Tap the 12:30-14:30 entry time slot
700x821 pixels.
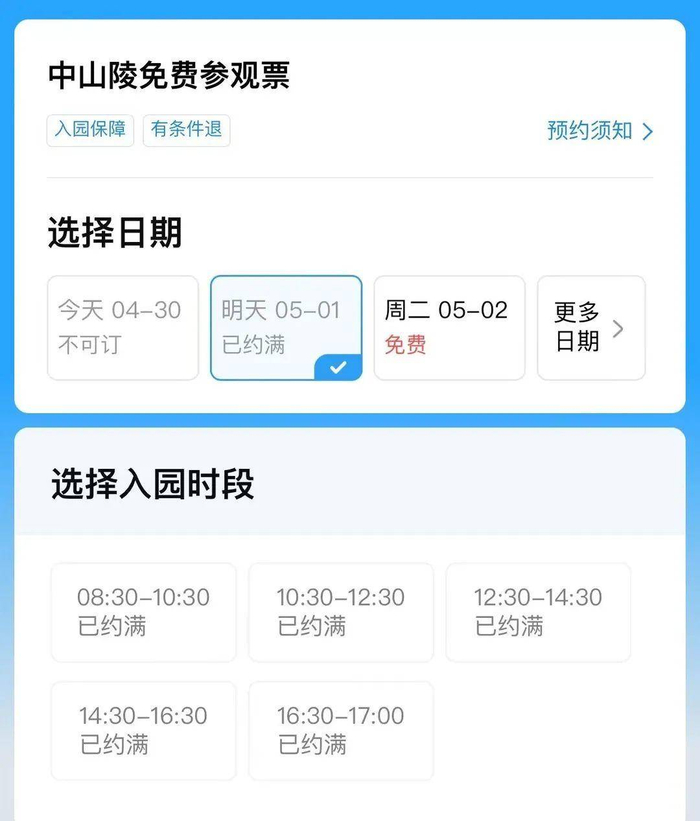[538, 612]
